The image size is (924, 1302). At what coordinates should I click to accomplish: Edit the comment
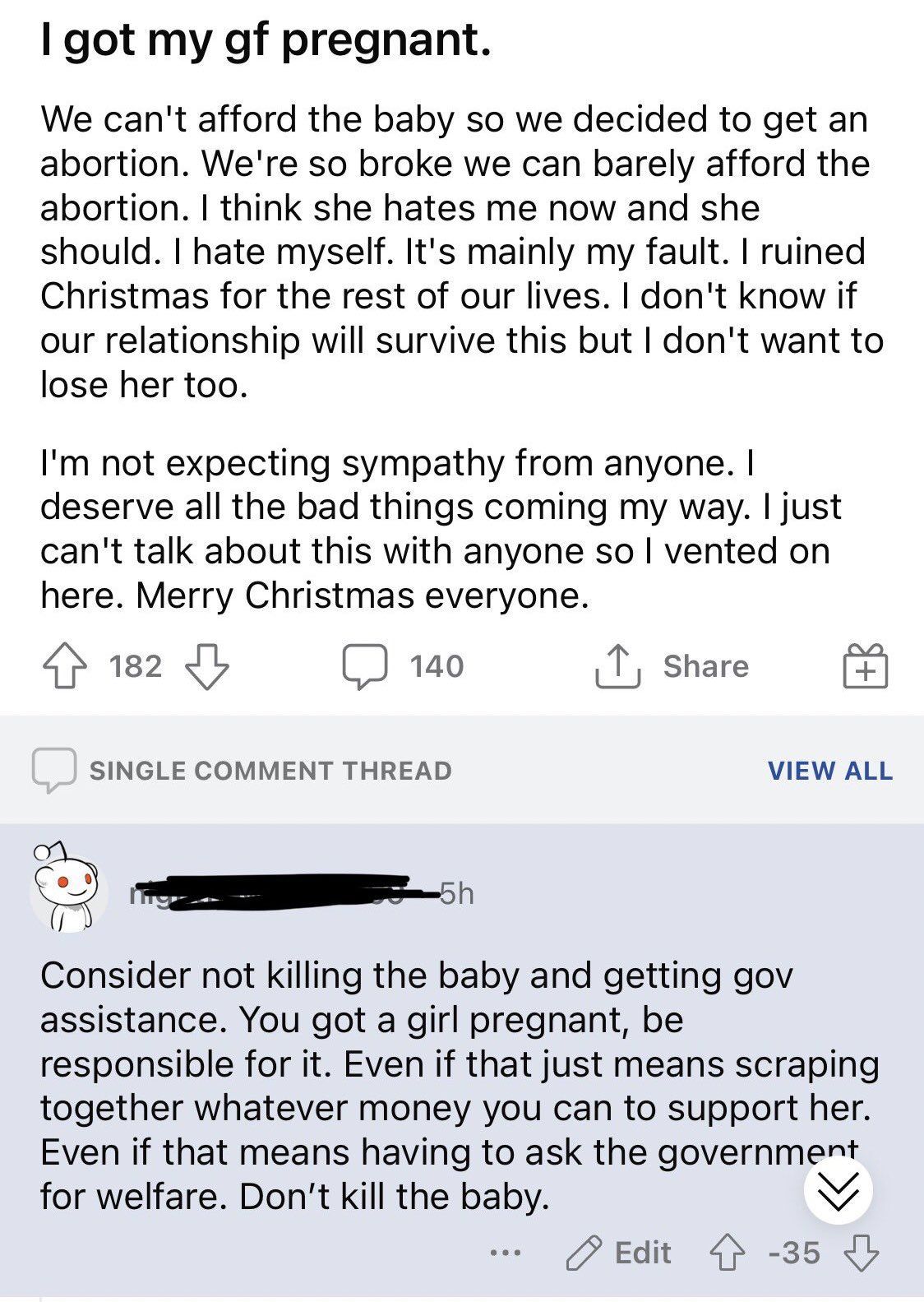coord(620,1253)
